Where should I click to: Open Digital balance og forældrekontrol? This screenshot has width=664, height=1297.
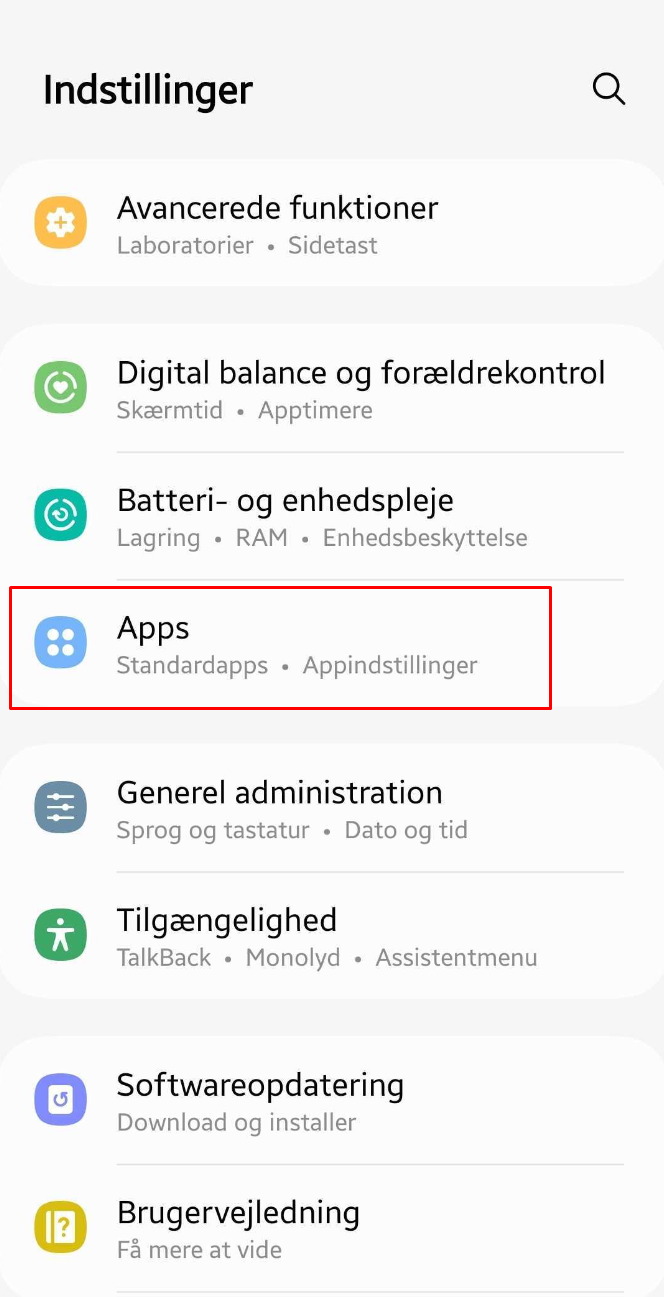coord(332,389)
